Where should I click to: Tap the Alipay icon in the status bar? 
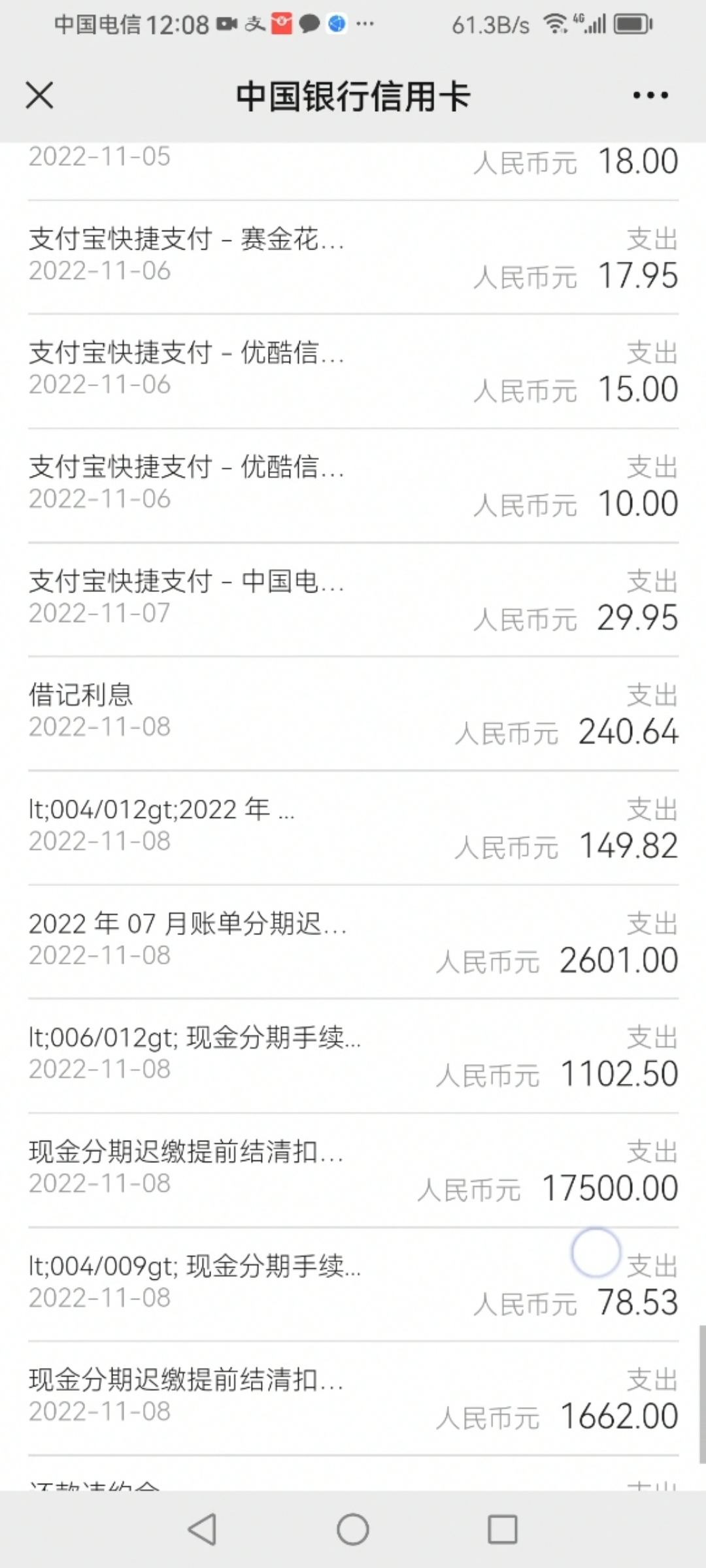pyautogui.click(x=255, y=25)
